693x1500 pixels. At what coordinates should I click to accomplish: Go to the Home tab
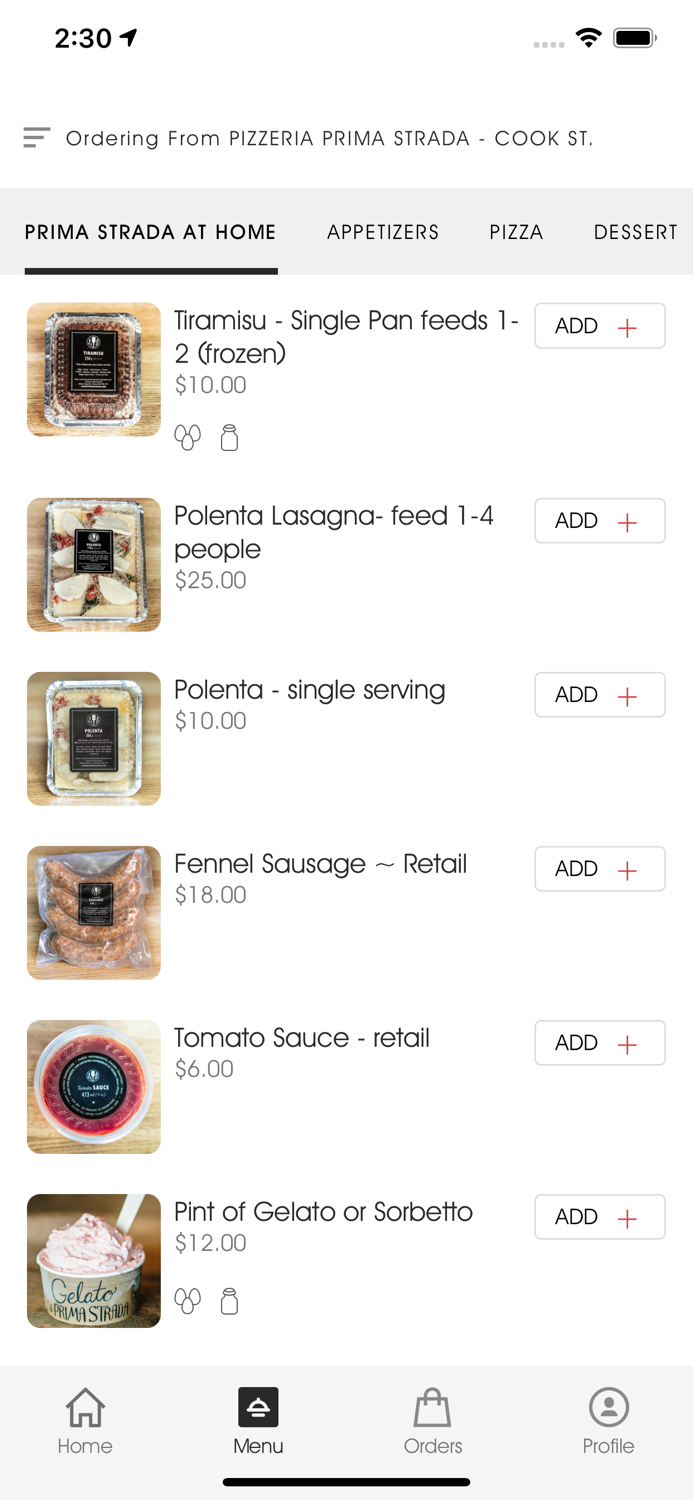(85, 1420)
